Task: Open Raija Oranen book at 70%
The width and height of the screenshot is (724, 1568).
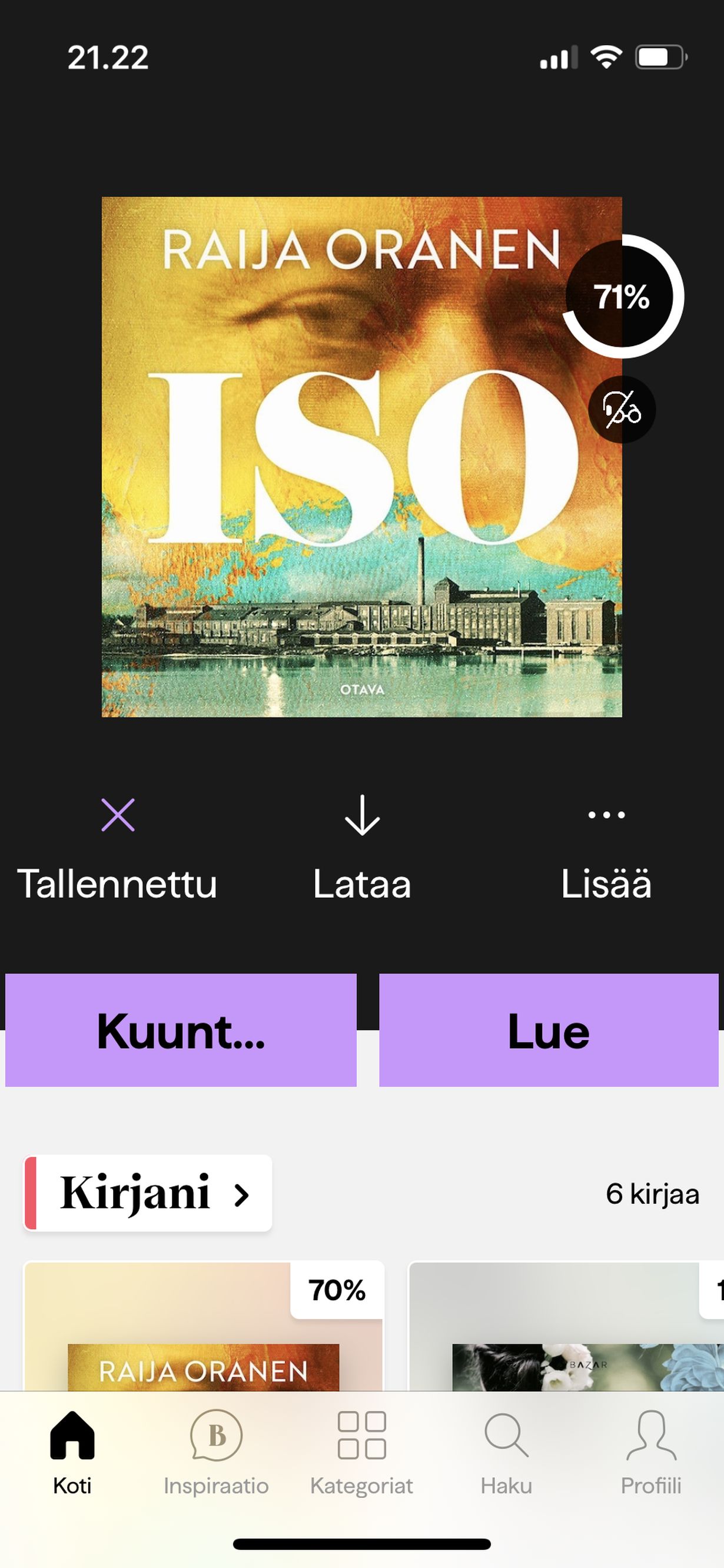Action: pos(204,1339)
